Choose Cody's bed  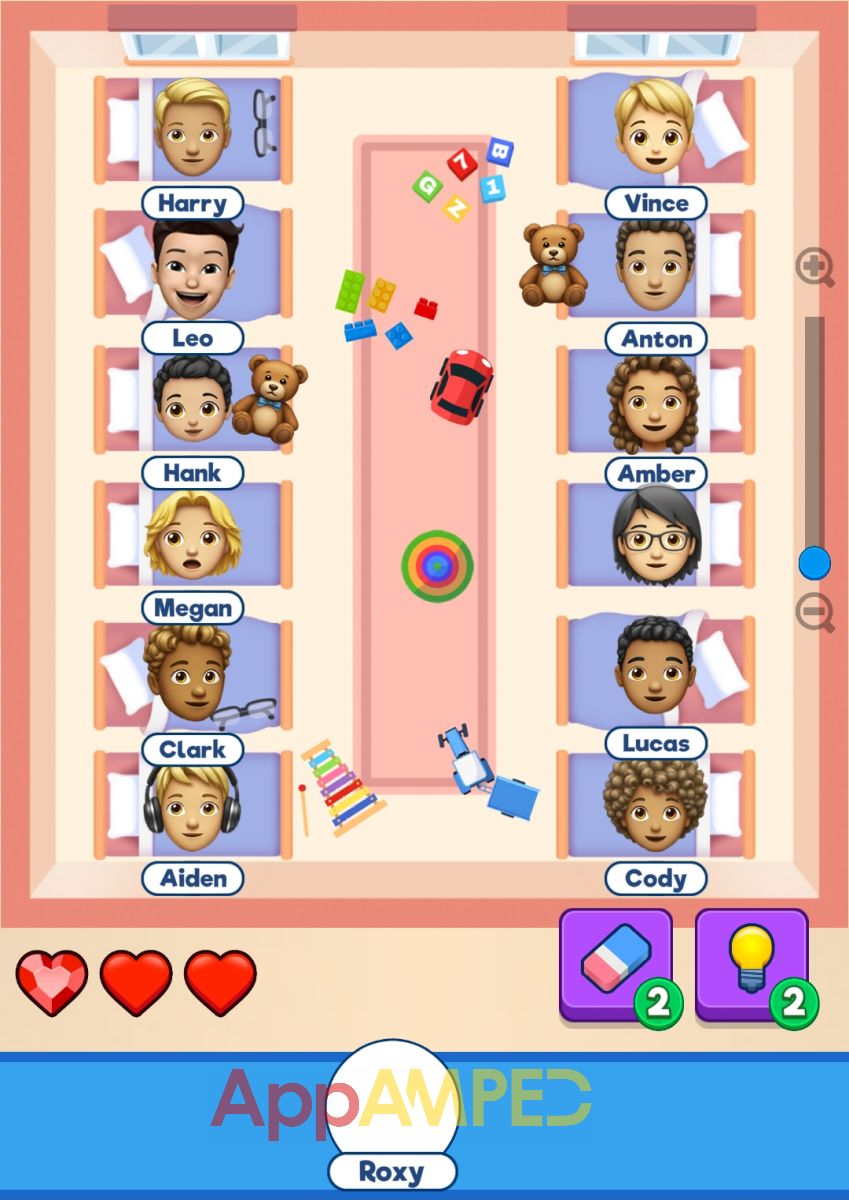tap(655, 805)
